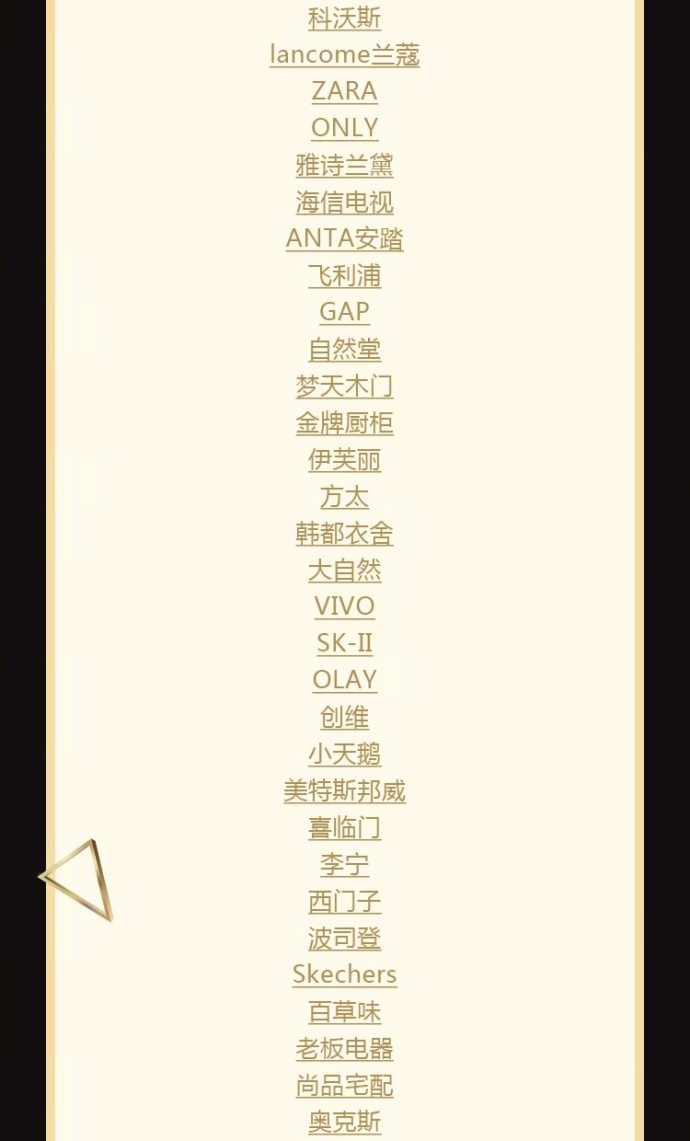Go to the Skechers link
This screenshot has width=690, height=1141.
coord(344,974)
